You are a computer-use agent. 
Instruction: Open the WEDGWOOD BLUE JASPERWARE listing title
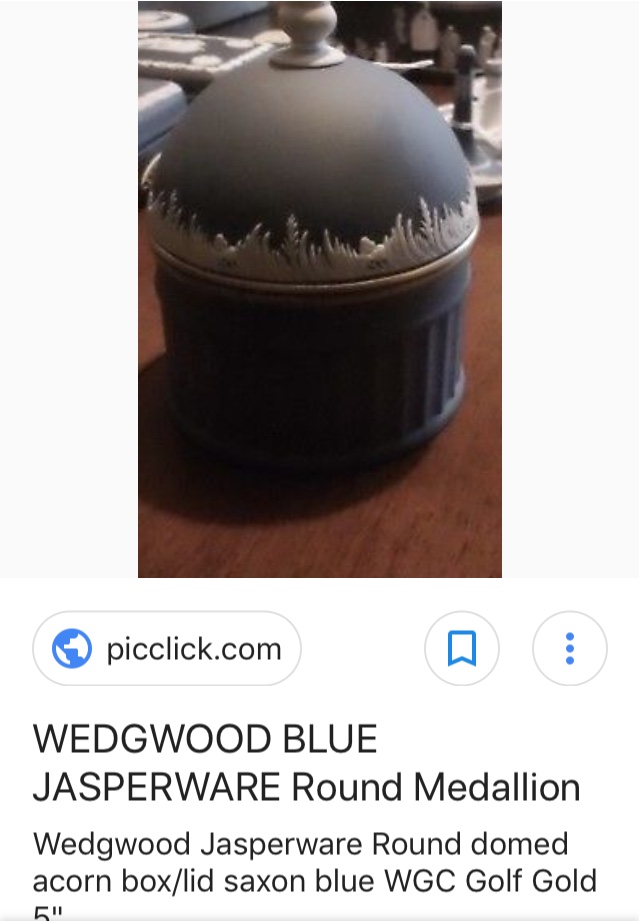pyautogui.click(x=305, y=763)
